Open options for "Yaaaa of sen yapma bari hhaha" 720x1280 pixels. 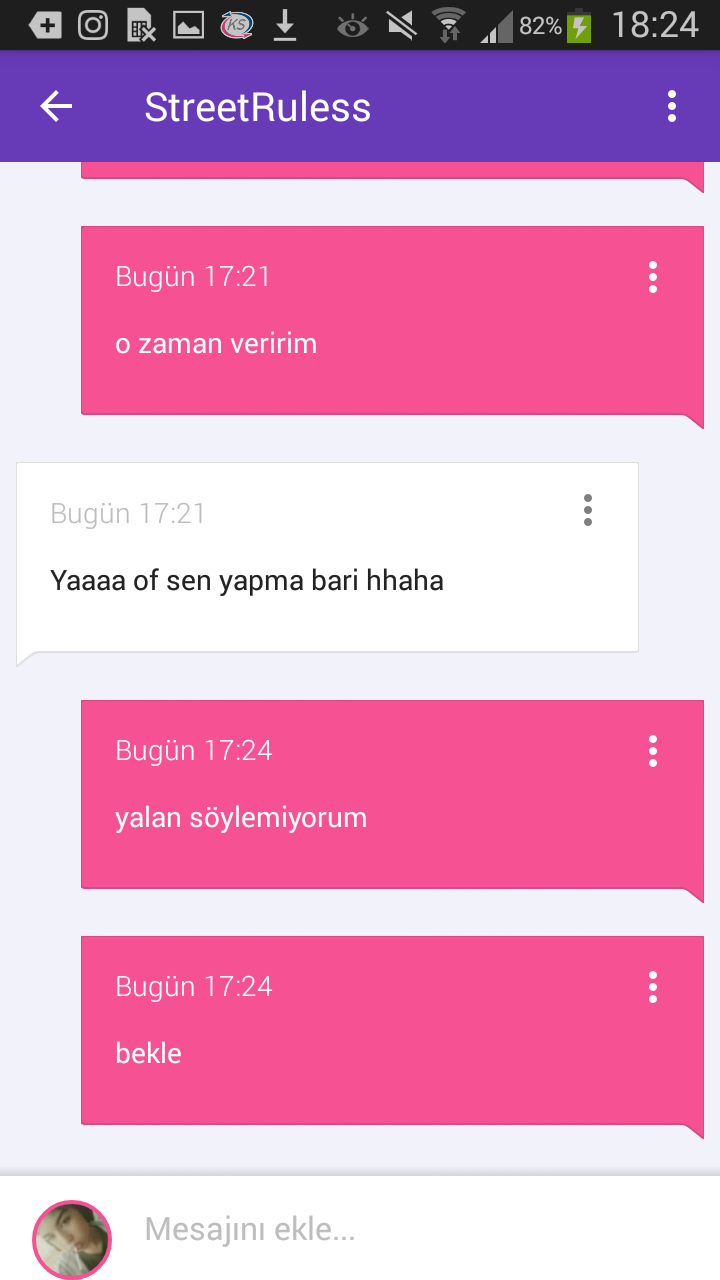click(x=588, y=510)
